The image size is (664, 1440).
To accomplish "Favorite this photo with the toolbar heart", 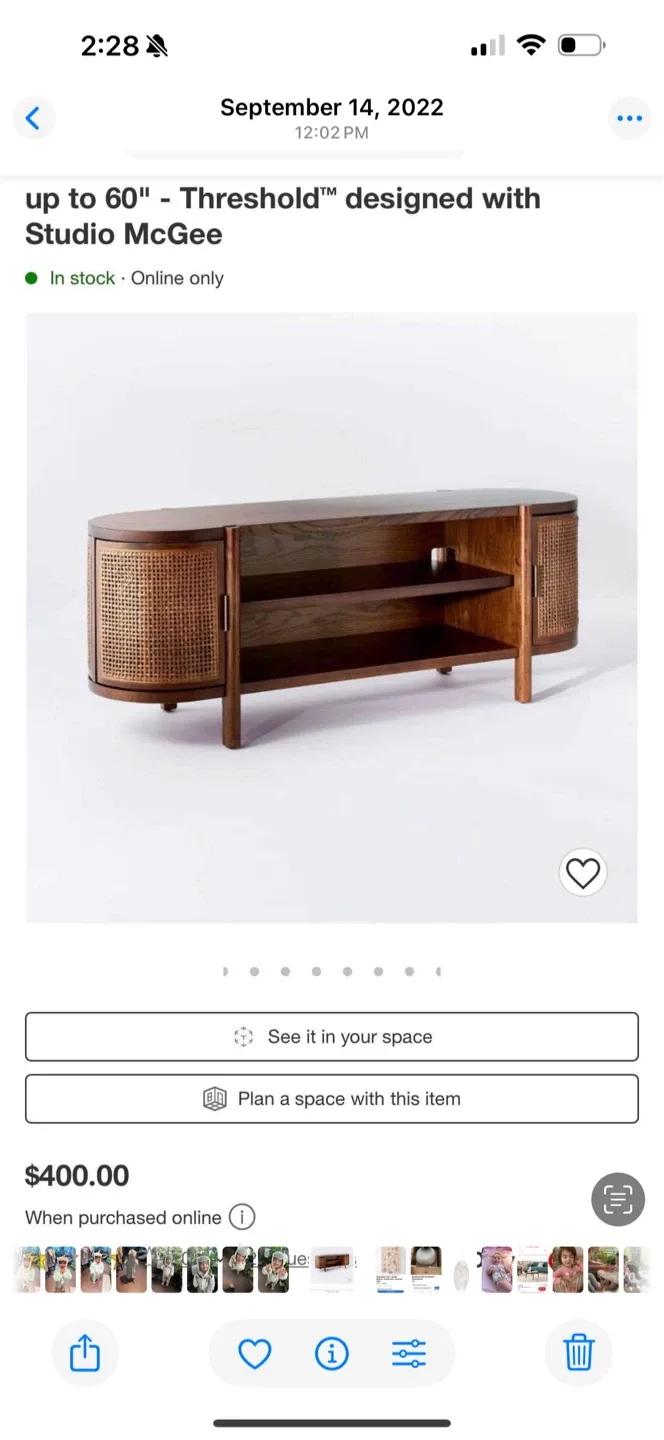I will 254,1354.
